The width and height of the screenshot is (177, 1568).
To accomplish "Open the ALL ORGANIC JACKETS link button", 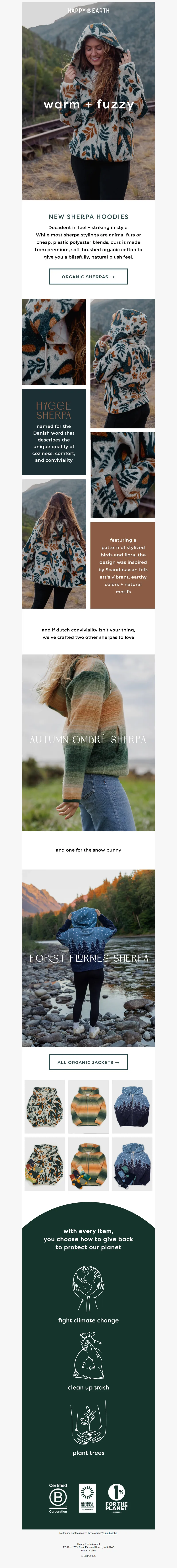I will (88, 1062).
